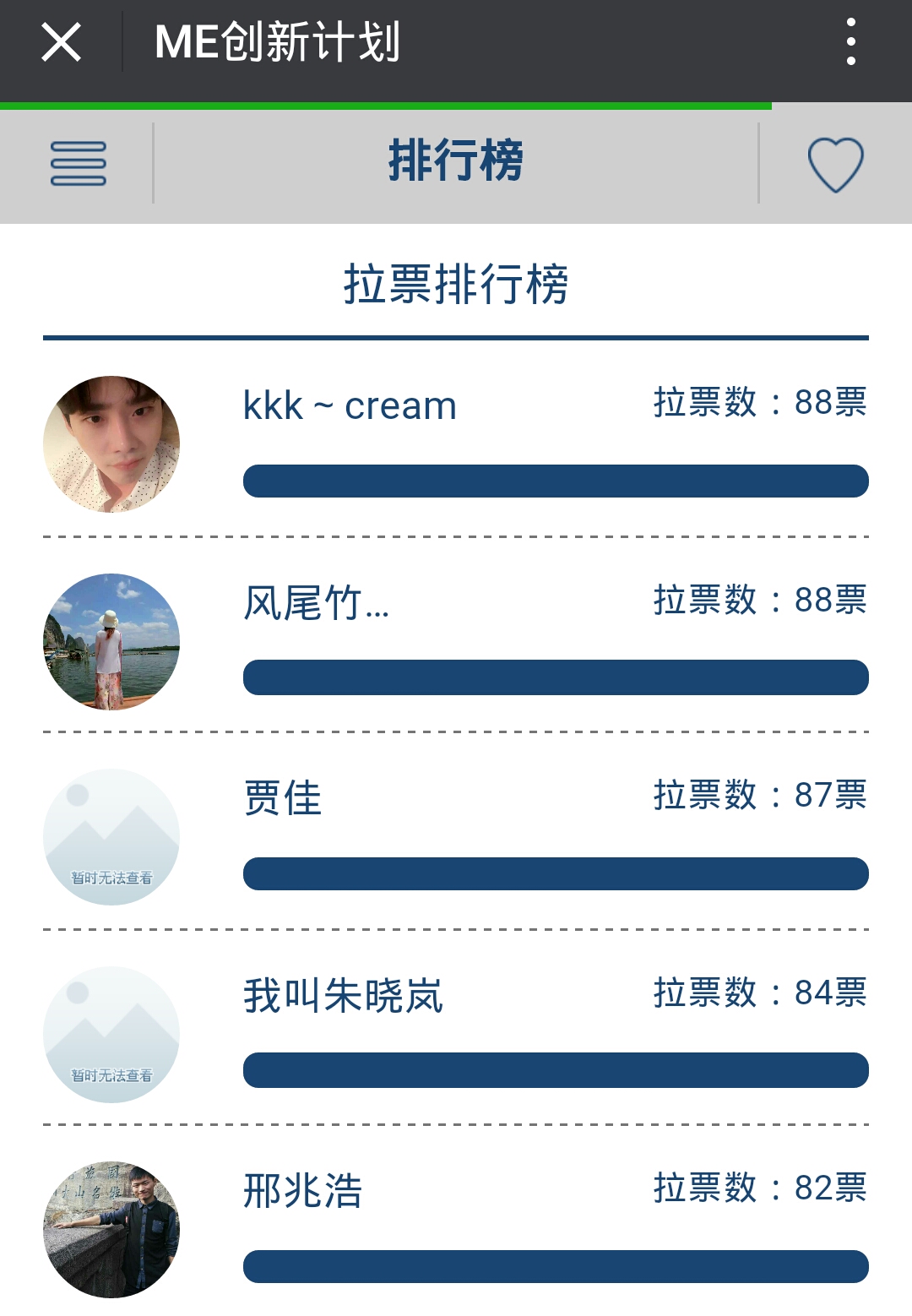Close the ME创新计划 web page
The image size is (912, 1316).
61,42
